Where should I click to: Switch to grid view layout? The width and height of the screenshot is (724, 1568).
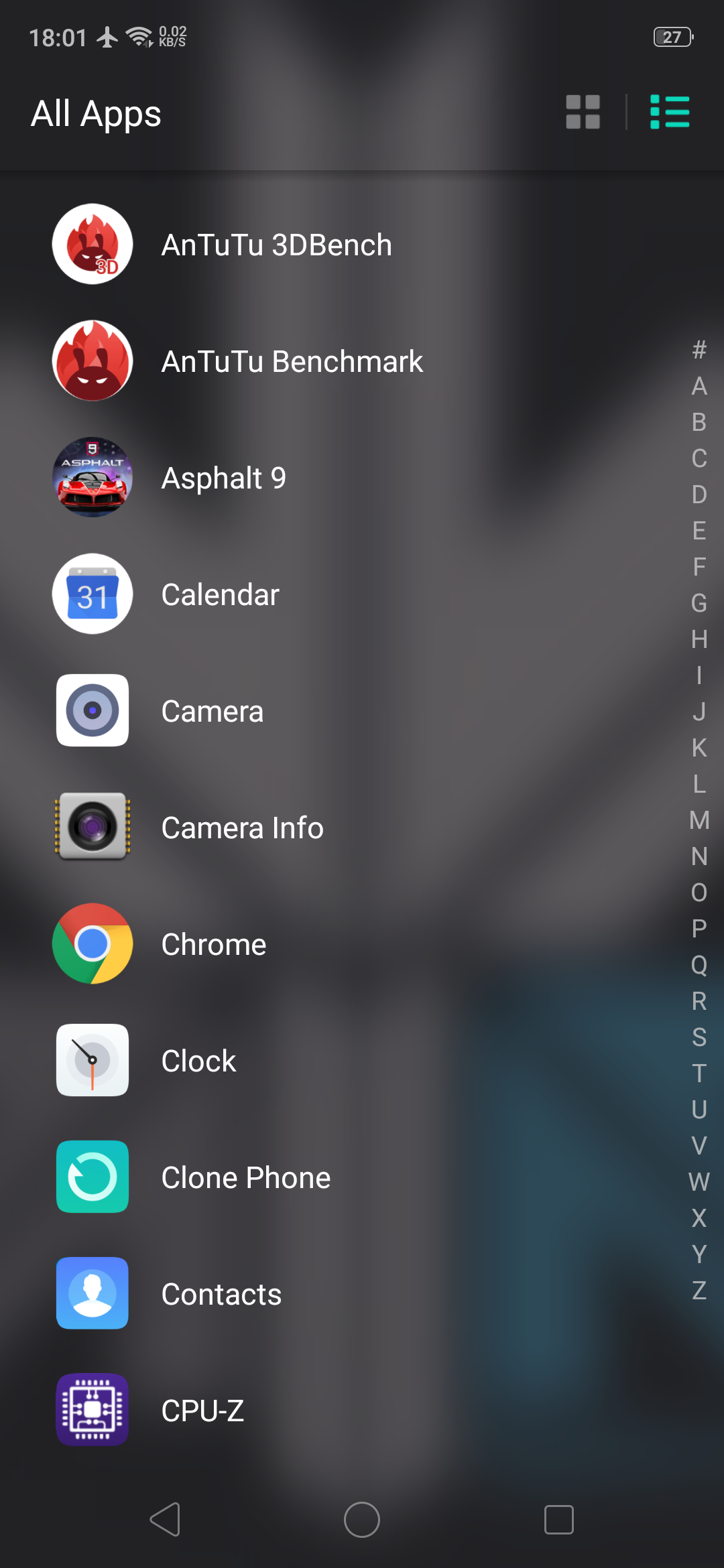click(583, 112)
